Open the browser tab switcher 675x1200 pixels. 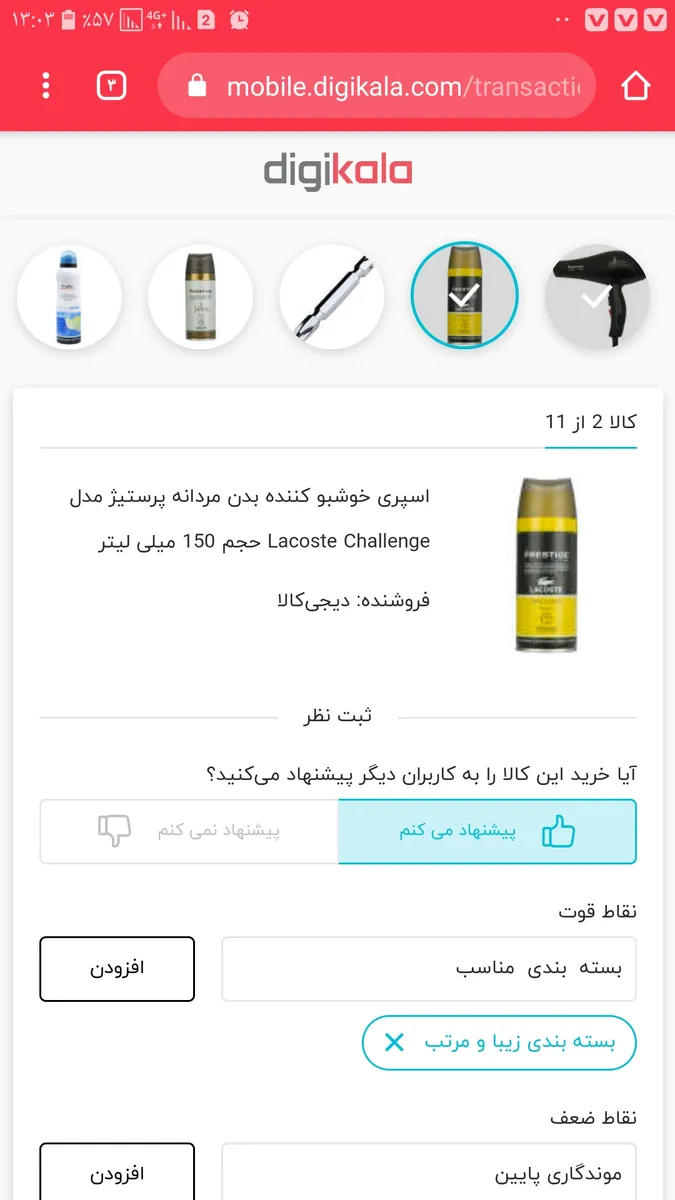click(x=112, y=86)
